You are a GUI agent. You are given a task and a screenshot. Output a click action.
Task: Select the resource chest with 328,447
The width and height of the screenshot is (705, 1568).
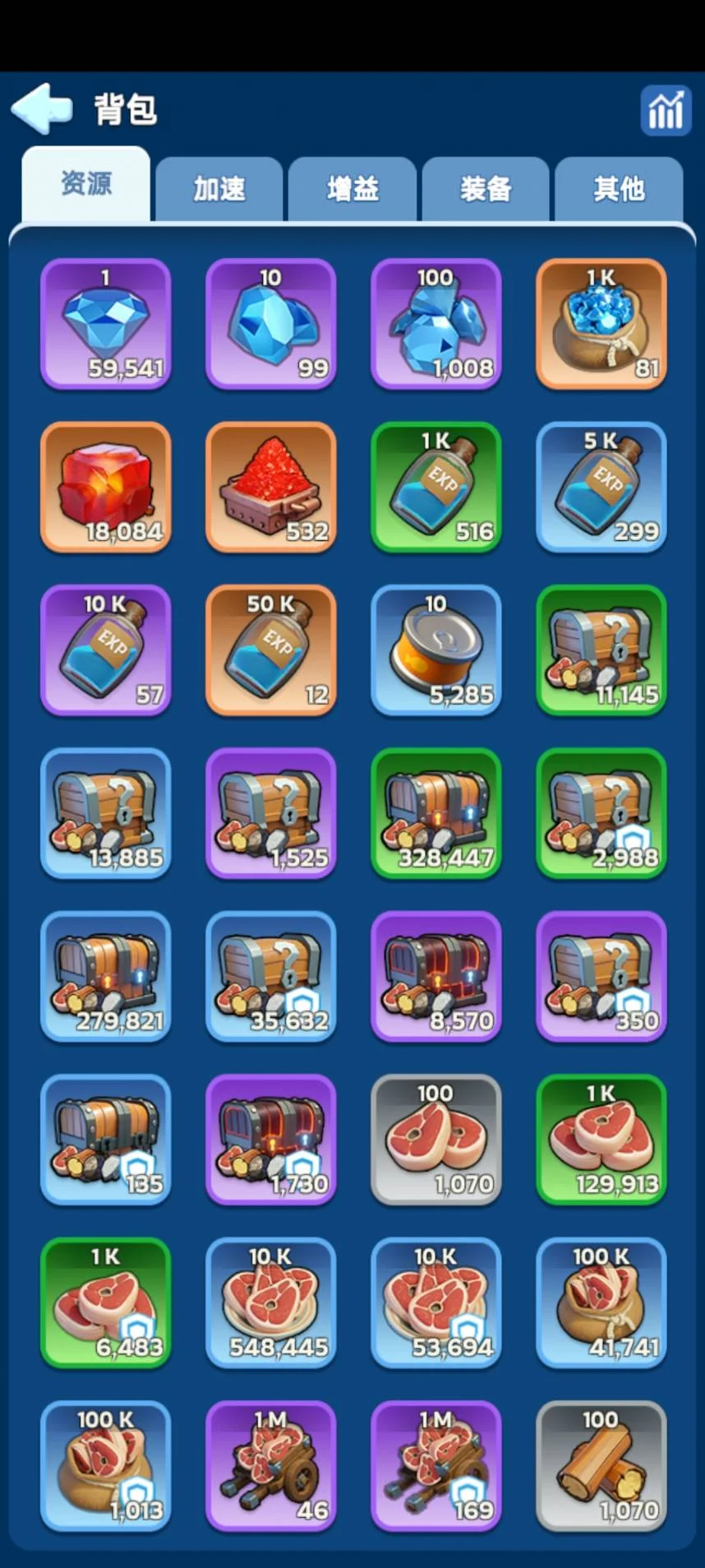pyautogui.click(x=436, y=813)
